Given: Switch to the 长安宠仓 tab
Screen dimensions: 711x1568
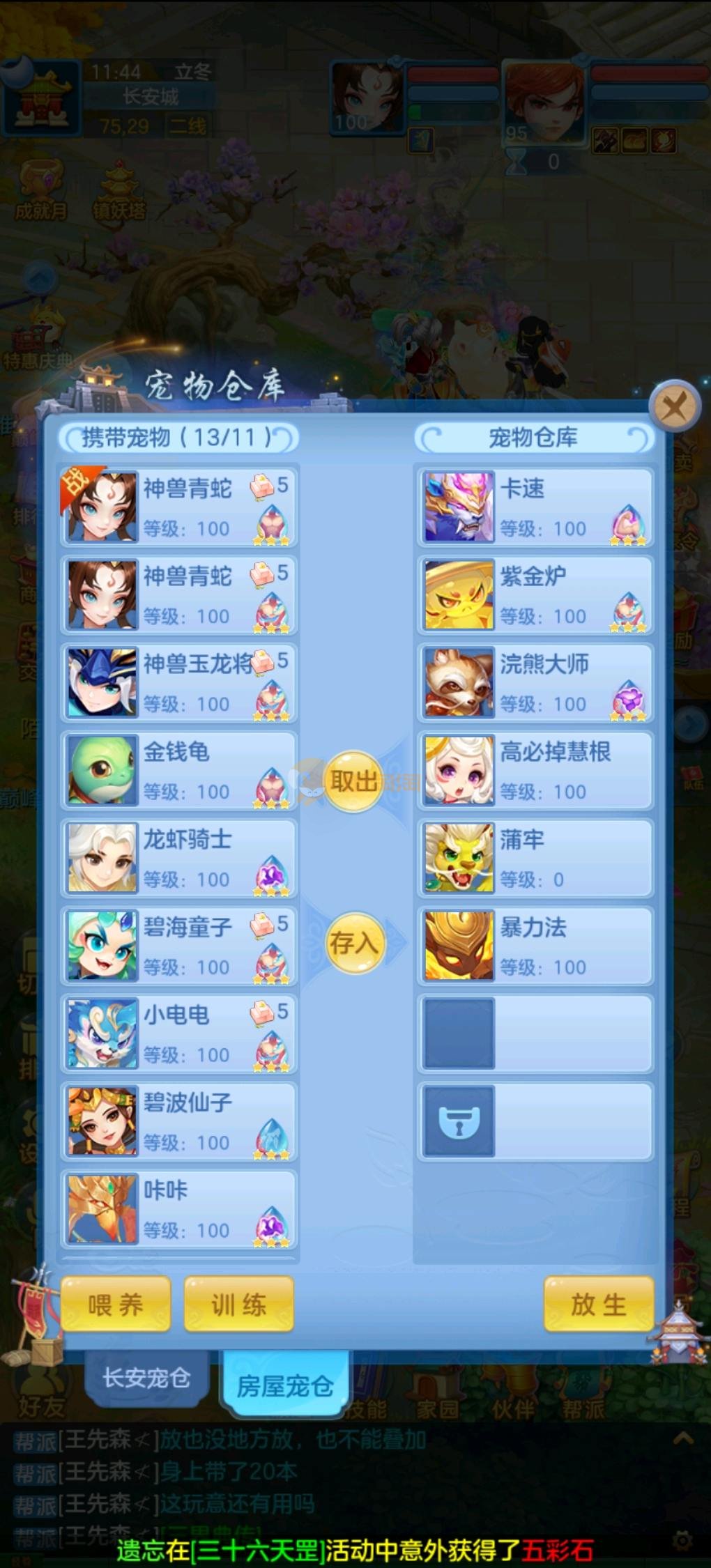Looking at the screenshot, I should click(x=146, y=1378).
